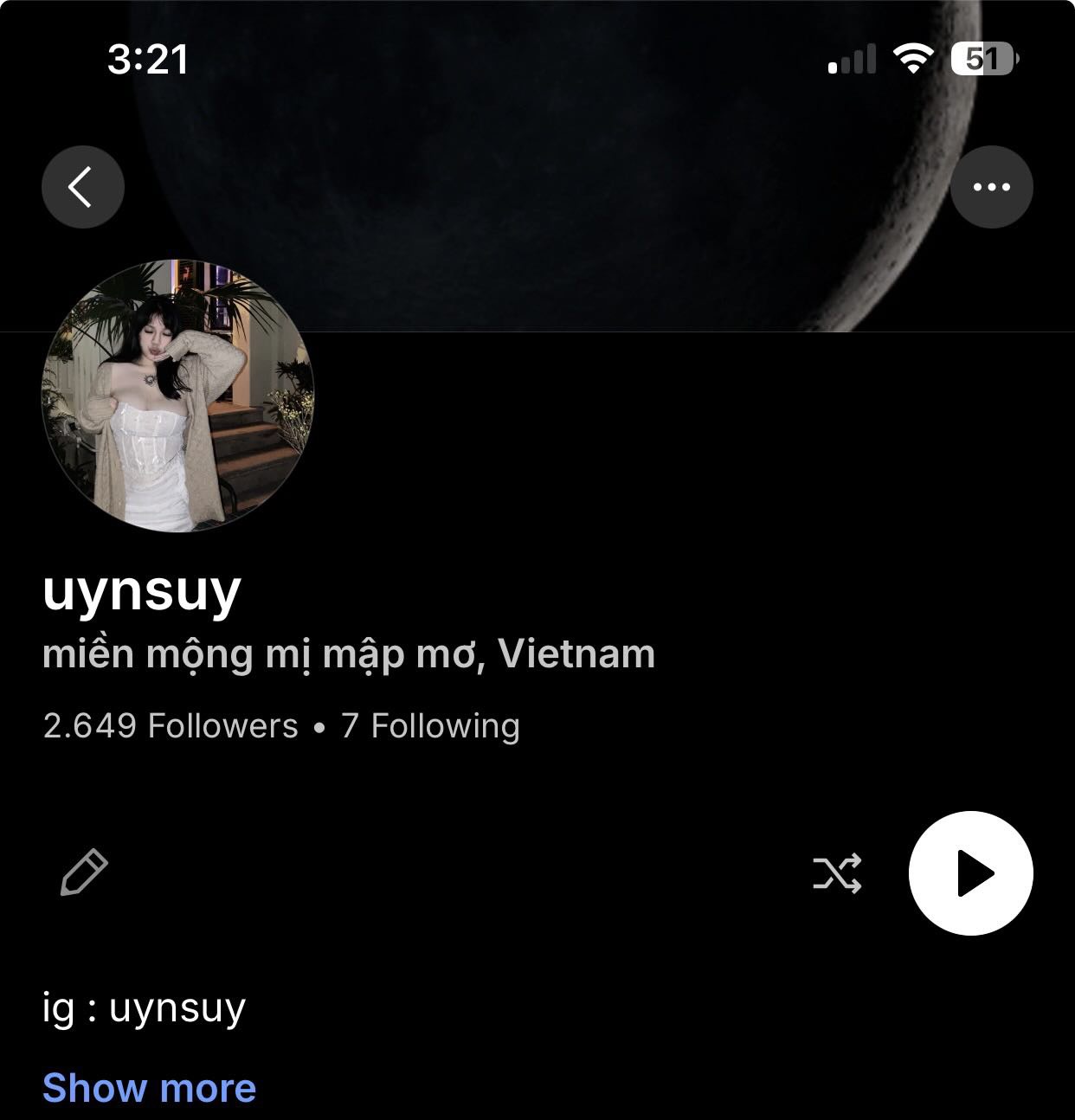Go back using the arrow button

click(82, 187)
